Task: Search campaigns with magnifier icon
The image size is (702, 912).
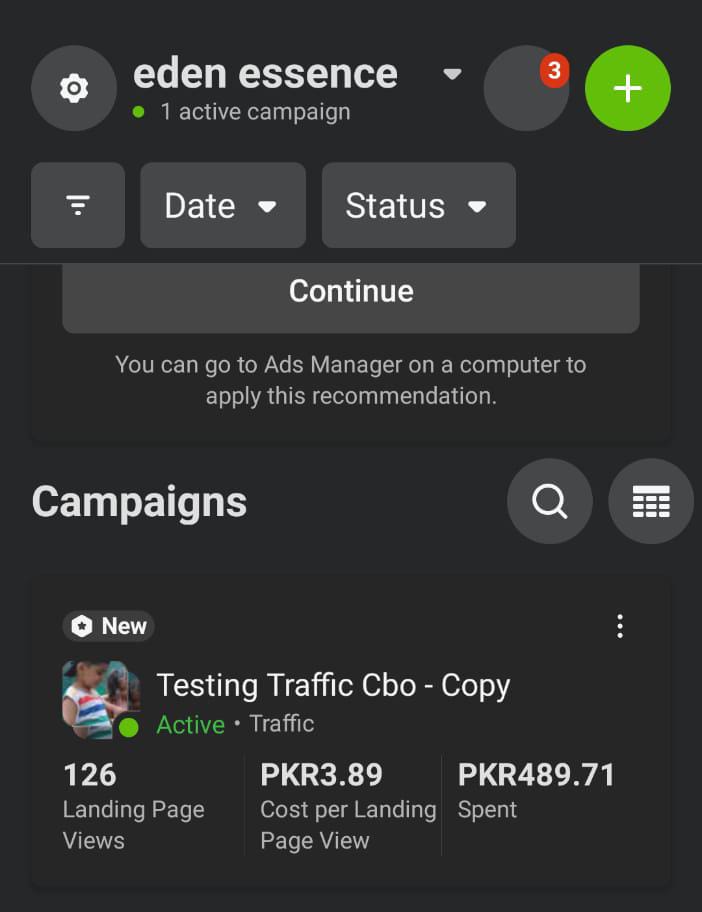Action: point(549,501)
